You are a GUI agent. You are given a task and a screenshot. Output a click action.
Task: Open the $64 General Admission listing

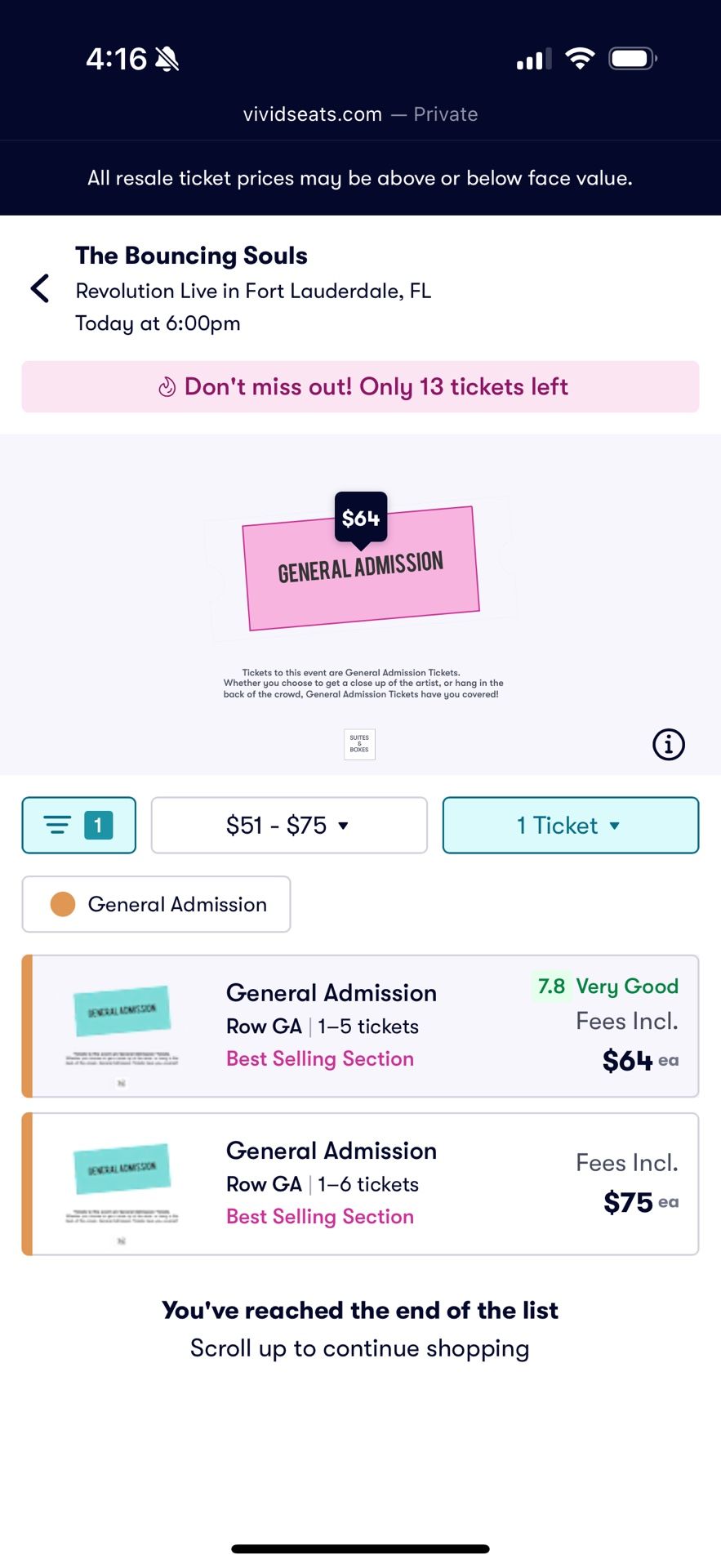coord(360,1026)
